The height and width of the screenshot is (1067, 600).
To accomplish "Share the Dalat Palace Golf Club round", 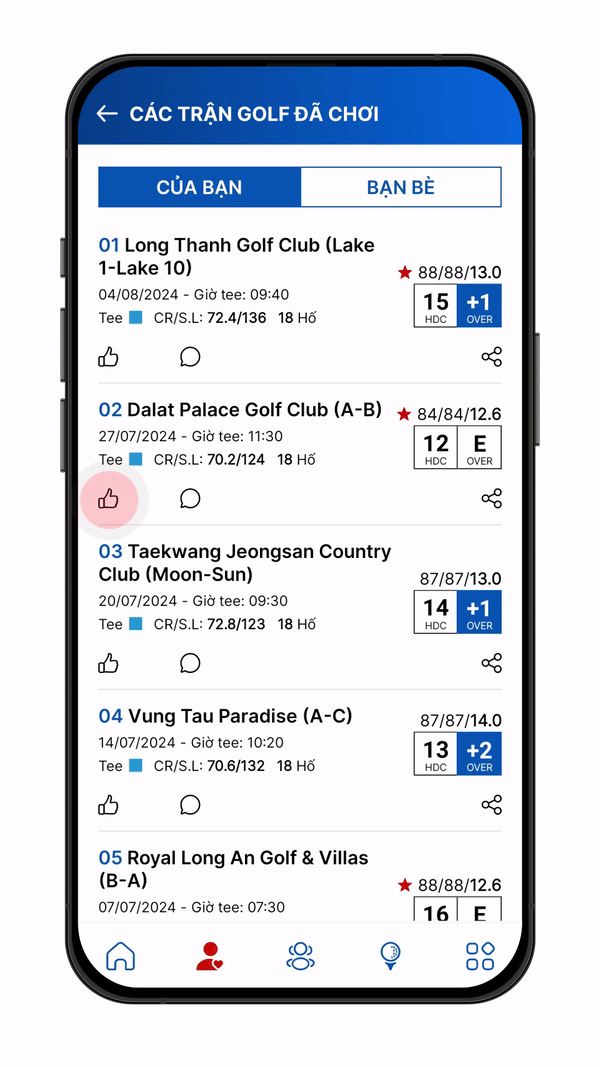I will pos(491,498).
